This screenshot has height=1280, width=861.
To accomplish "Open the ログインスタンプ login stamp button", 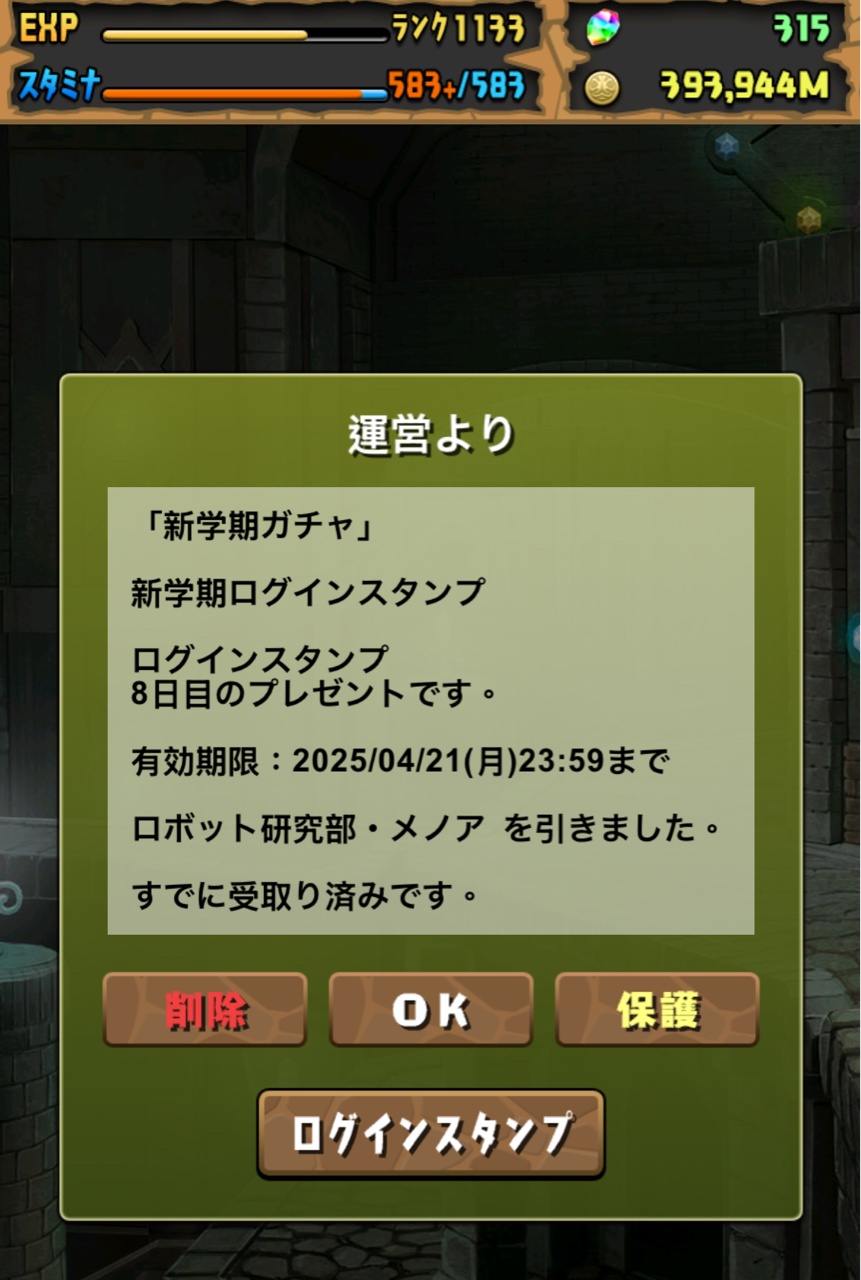I will tap(431, 1133).
